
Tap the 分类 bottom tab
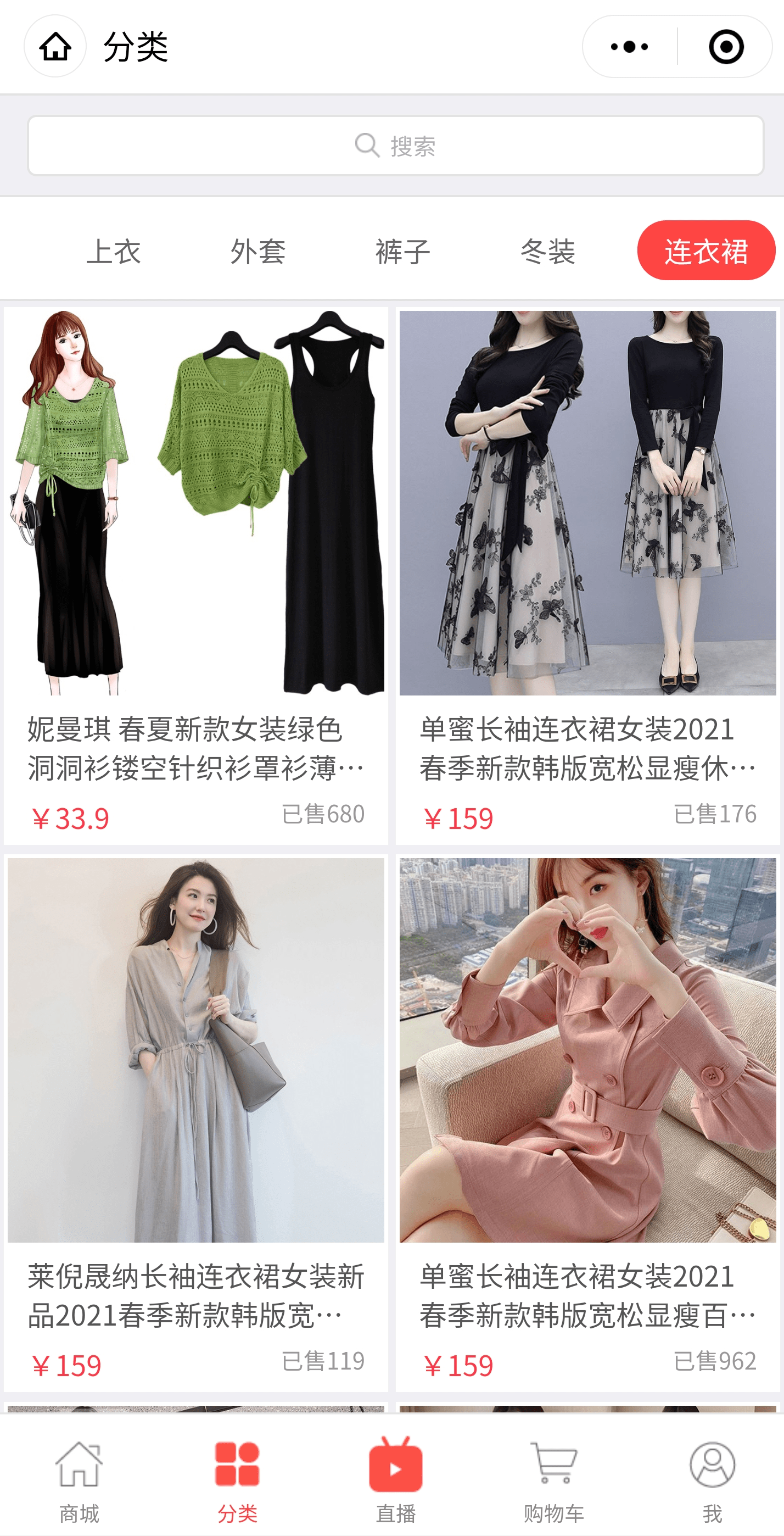point(237,1480)
